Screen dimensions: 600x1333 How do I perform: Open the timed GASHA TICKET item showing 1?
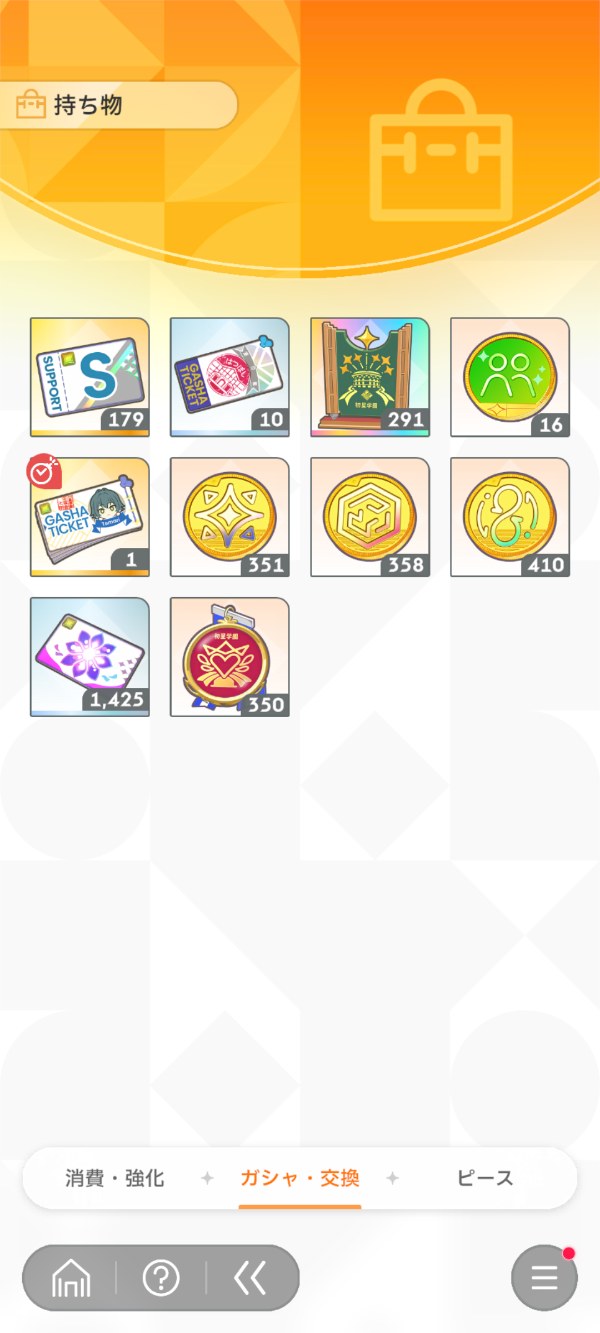pyautogui.click(x=89, y=517)
